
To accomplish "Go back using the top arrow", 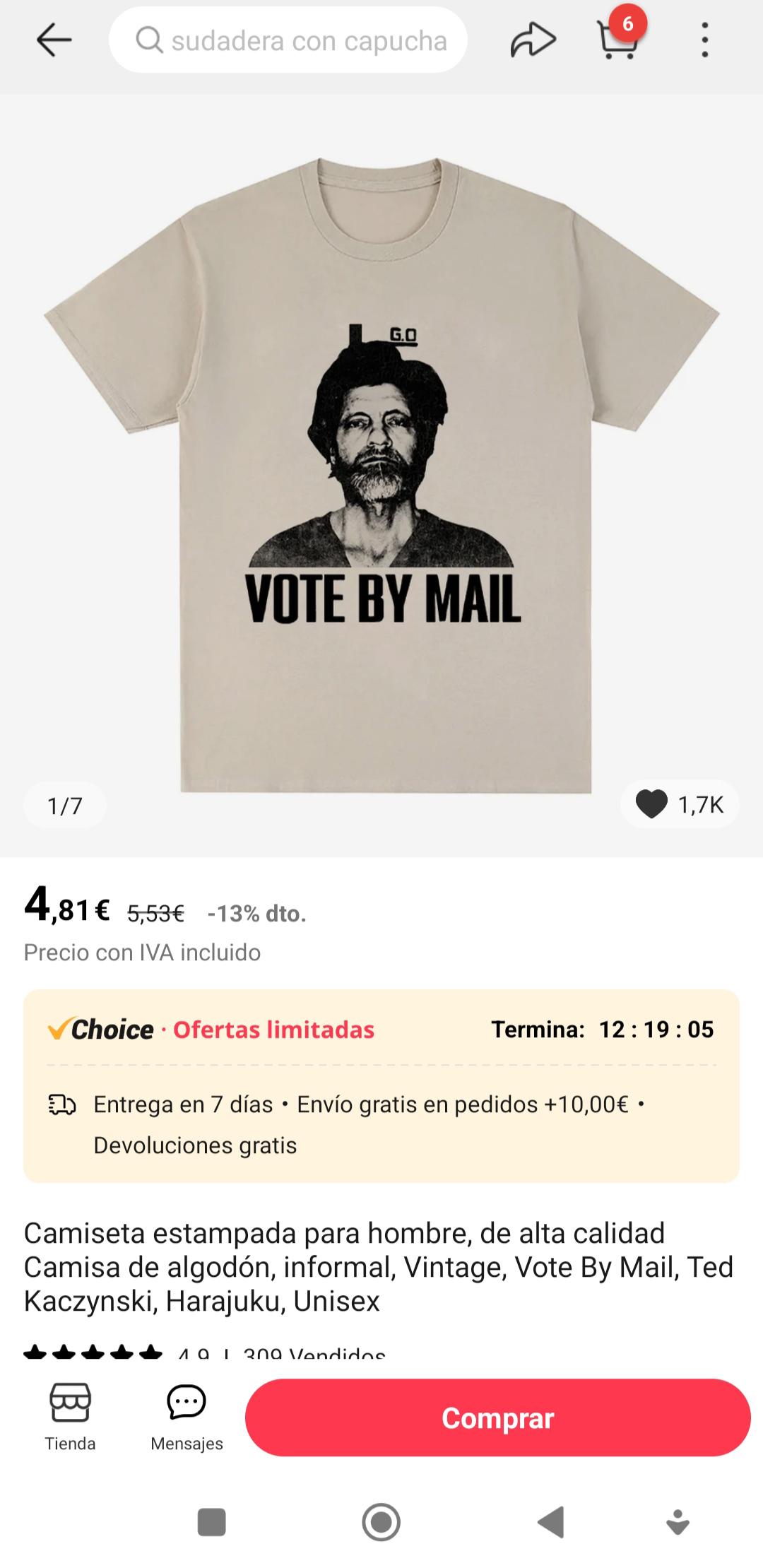I will pos(54,40).
